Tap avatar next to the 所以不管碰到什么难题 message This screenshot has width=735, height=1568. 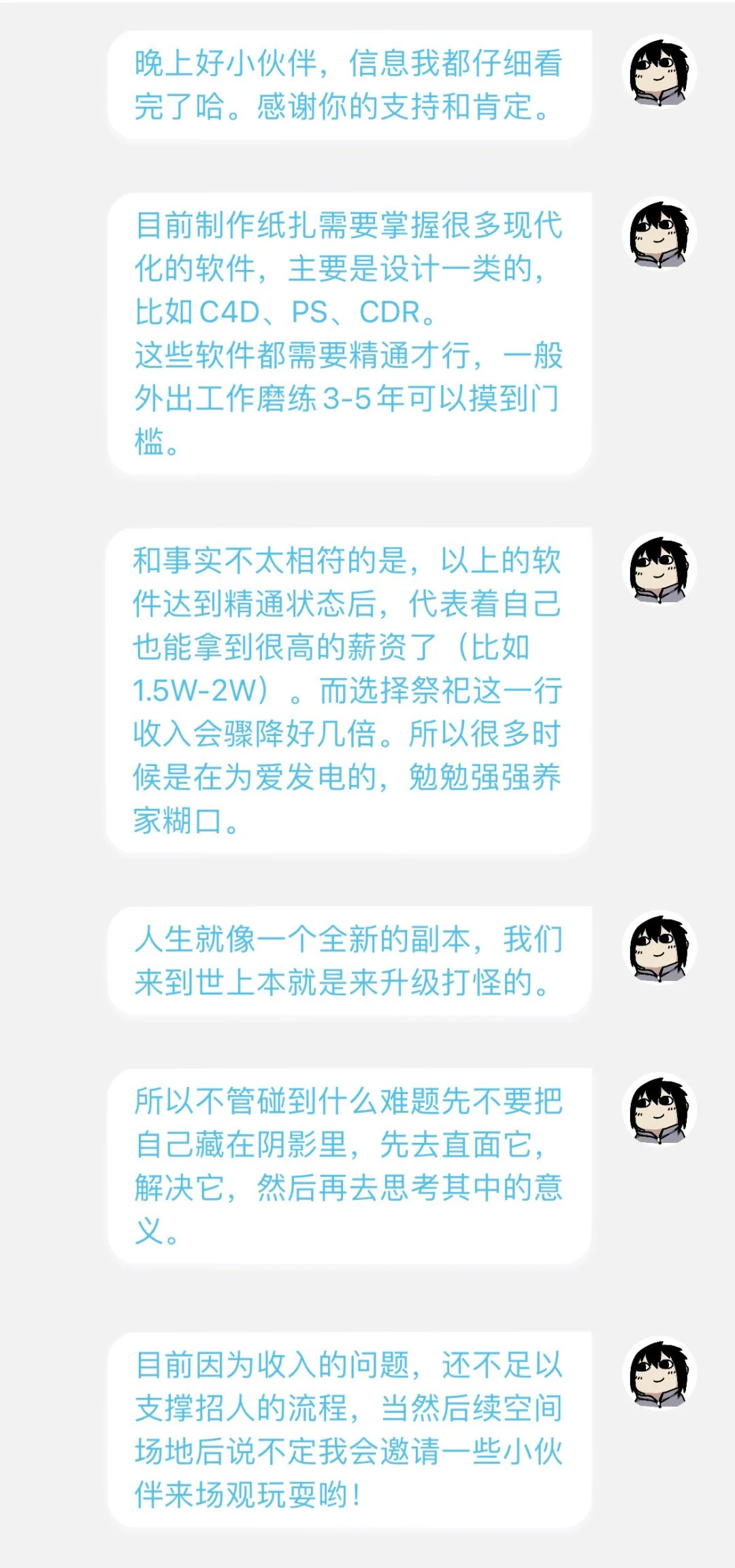[659, 1109]
